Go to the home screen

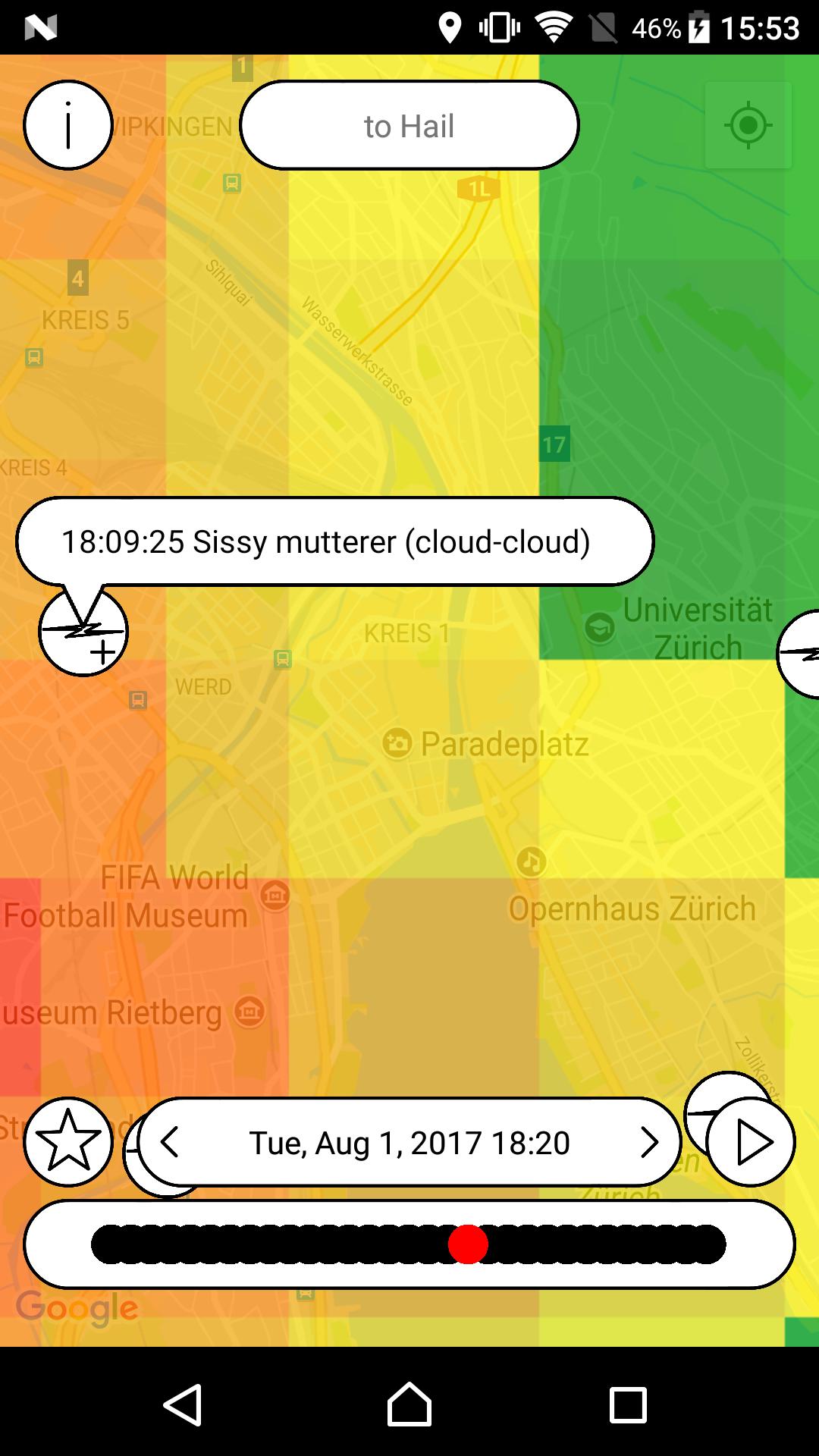[409, 1404]
